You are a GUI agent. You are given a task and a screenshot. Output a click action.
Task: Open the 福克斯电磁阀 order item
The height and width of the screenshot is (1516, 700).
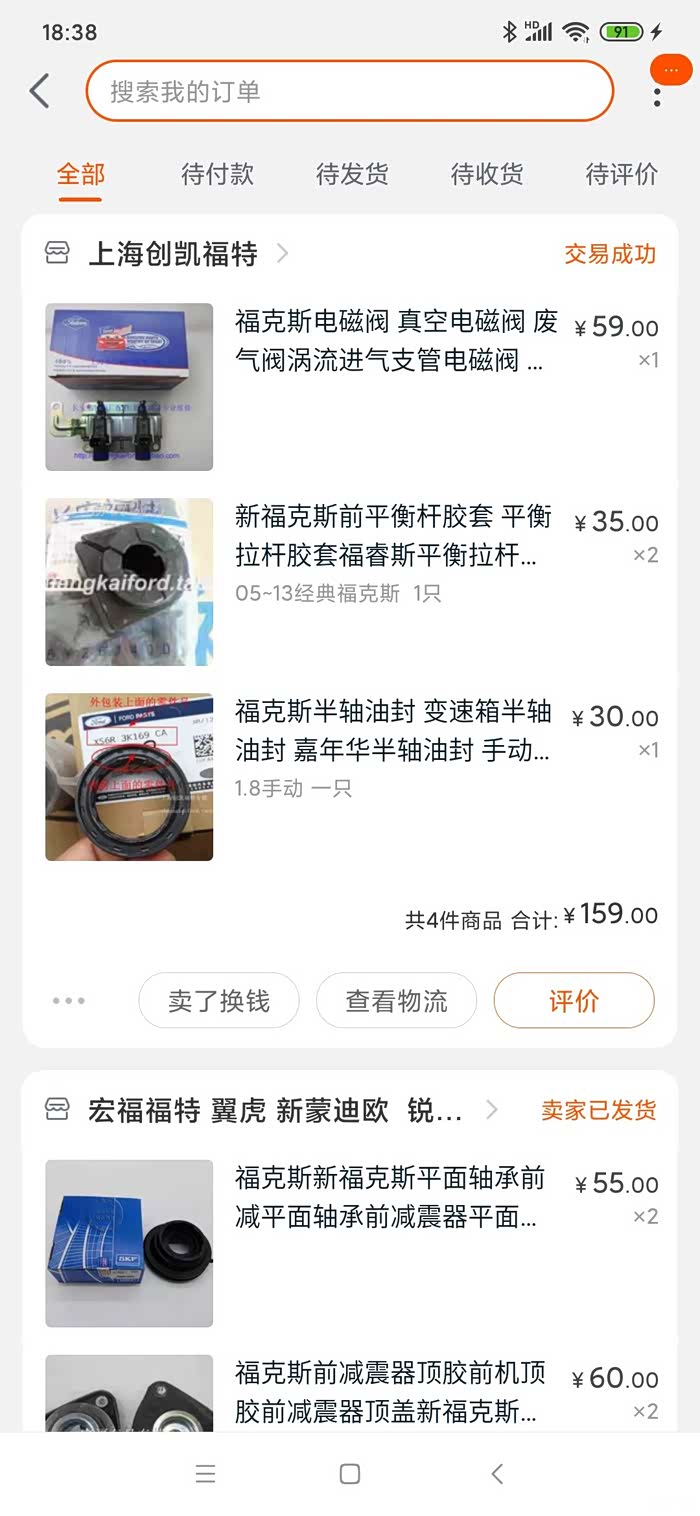[395, 341]
